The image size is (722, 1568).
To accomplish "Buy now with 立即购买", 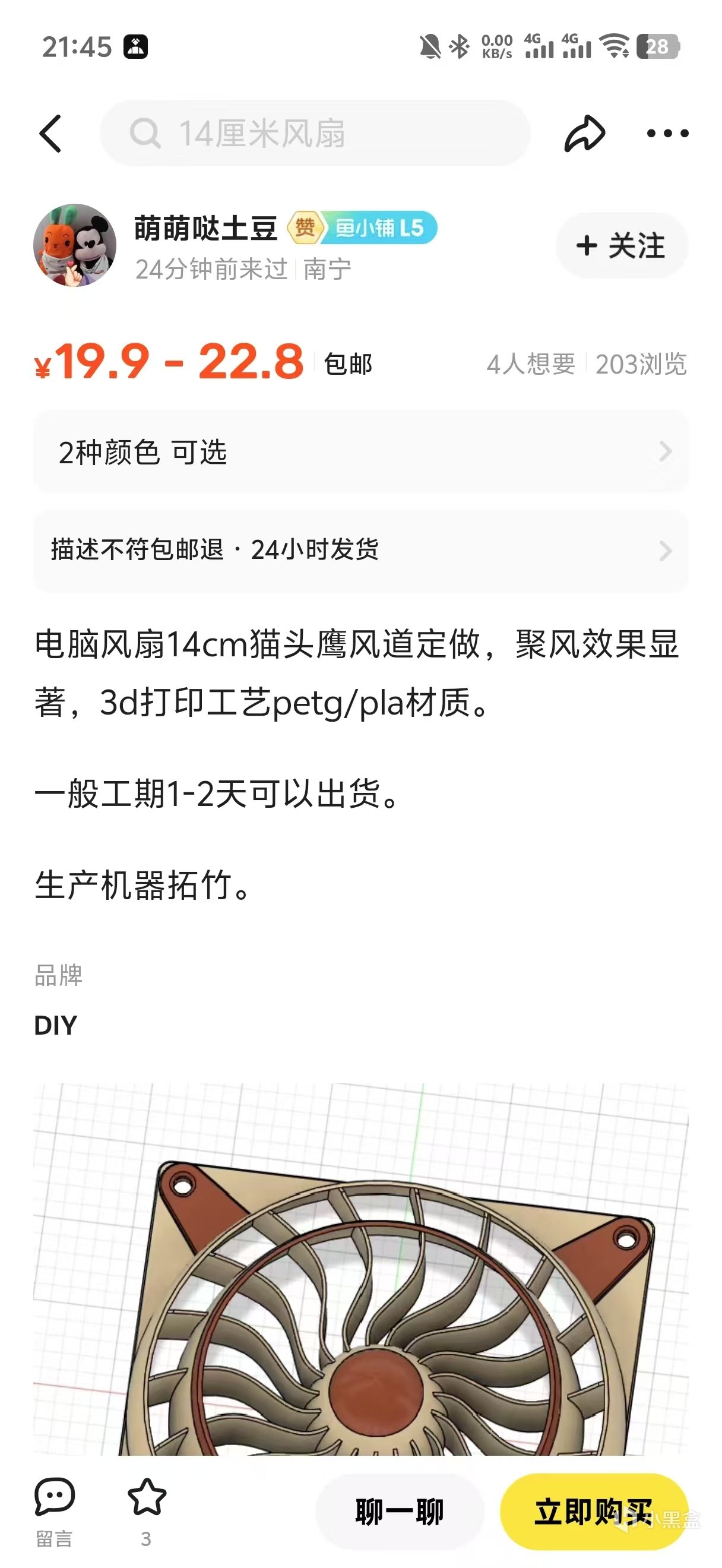I will tap(593, 1512).
